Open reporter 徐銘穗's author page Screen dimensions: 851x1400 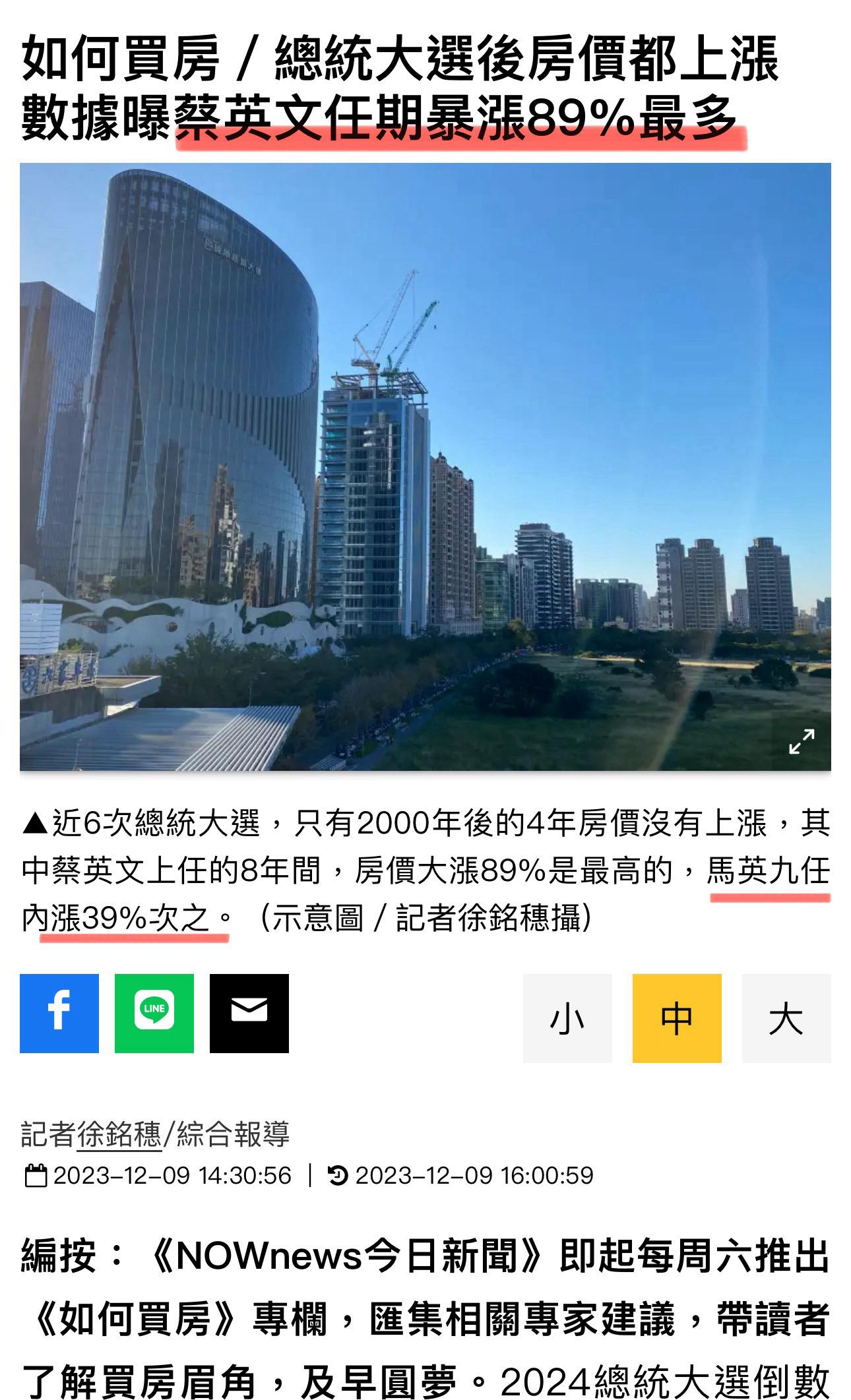coord(119,1134)
